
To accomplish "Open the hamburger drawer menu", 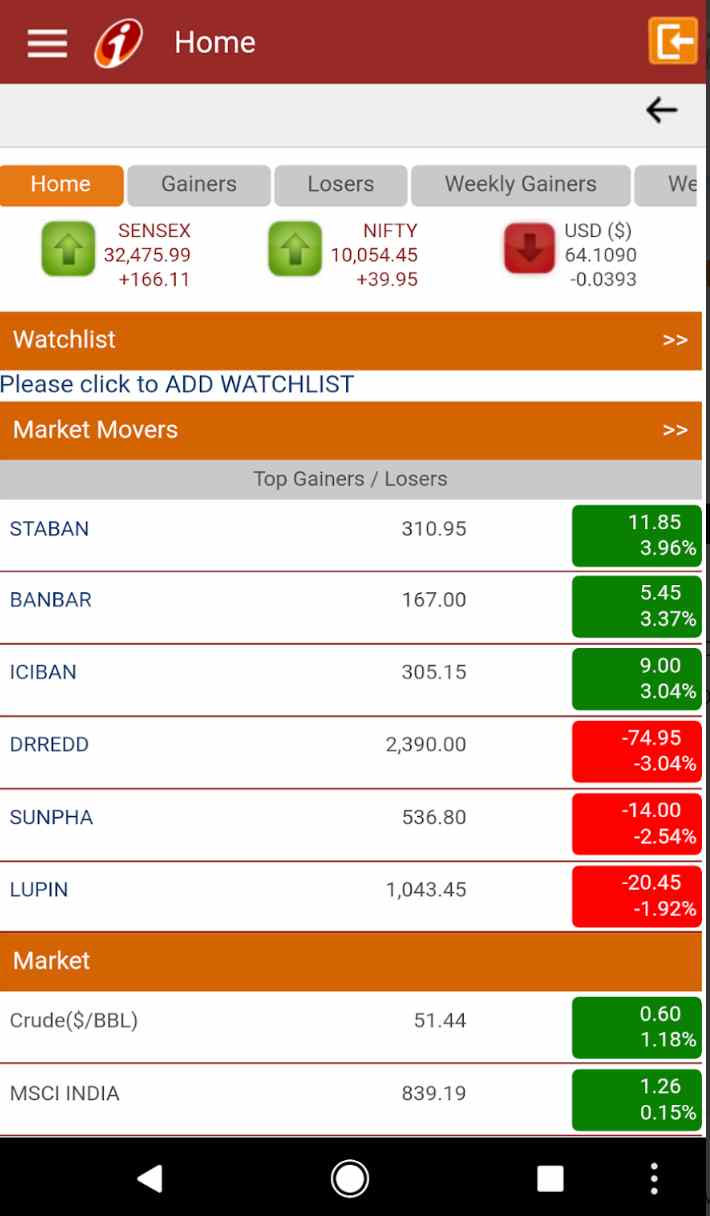I will [x=47, y=43].
